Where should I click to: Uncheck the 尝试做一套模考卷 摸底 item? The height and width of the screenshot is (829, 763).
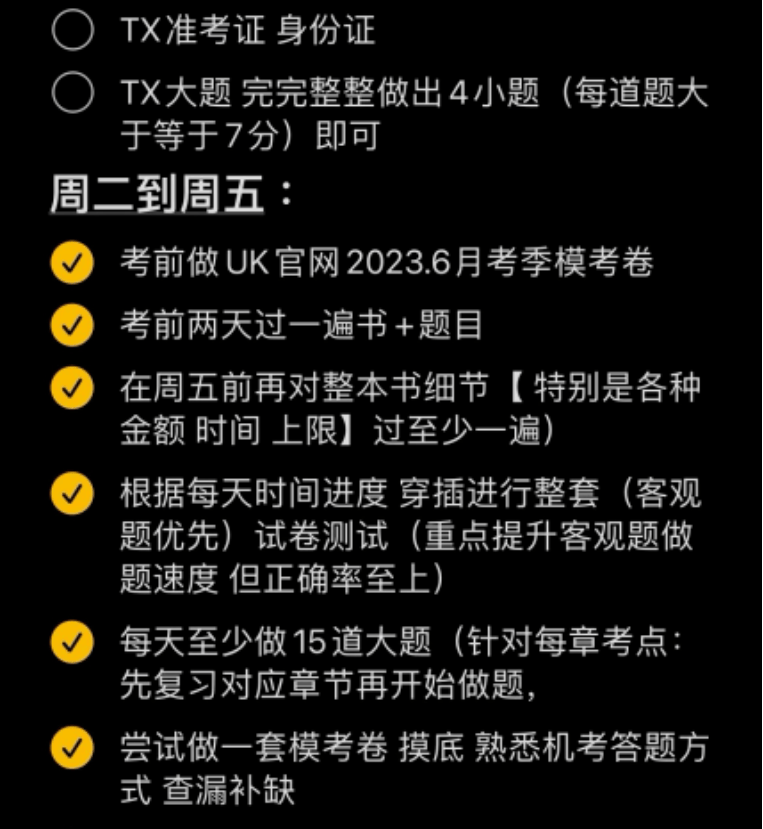[x=71, y=747]
